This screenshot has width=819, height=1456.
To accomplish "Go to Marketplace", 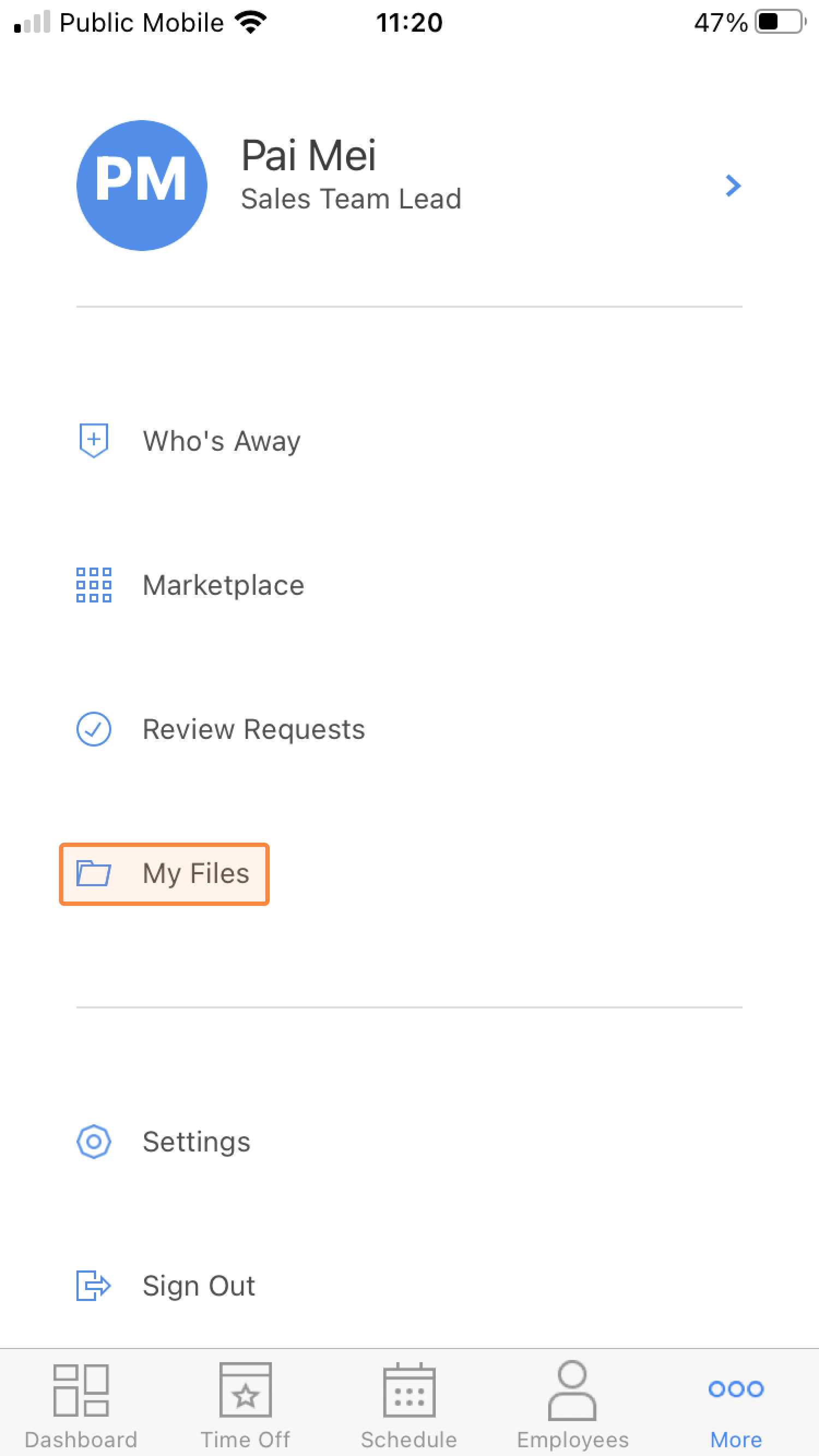I will pyautogui.click(x=191, y=585).
